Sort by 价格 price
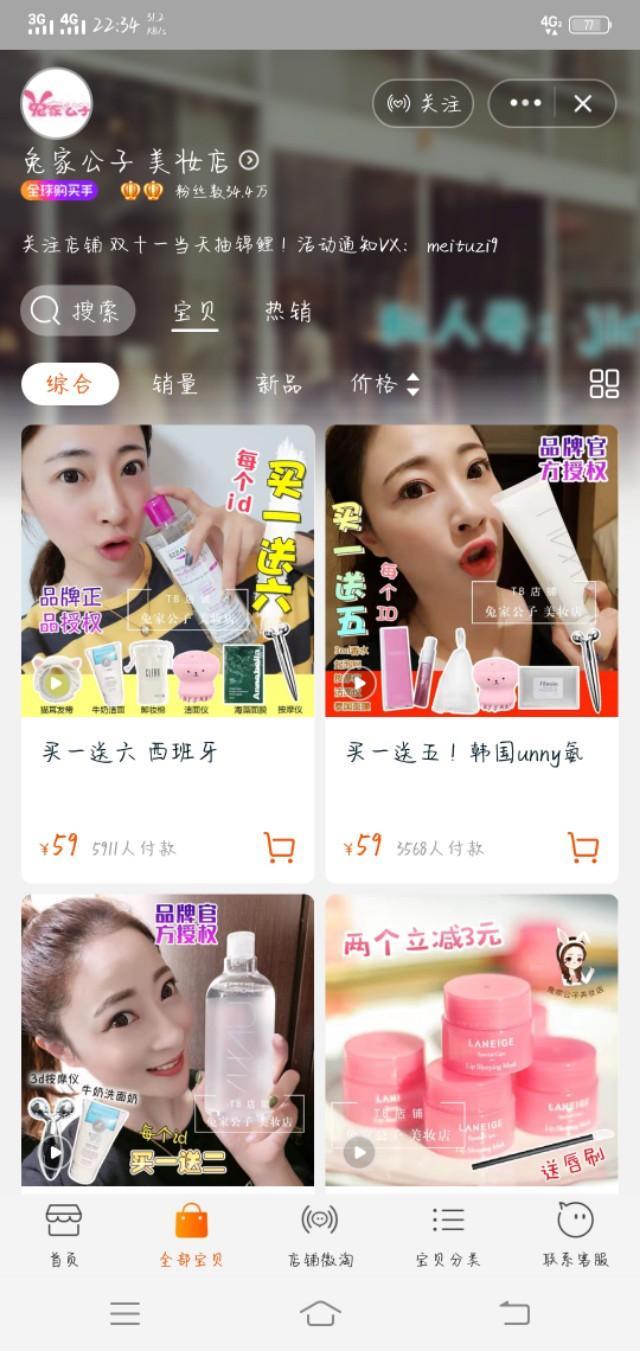Viewport: 640px width, 1351px height. coord(384,384)
